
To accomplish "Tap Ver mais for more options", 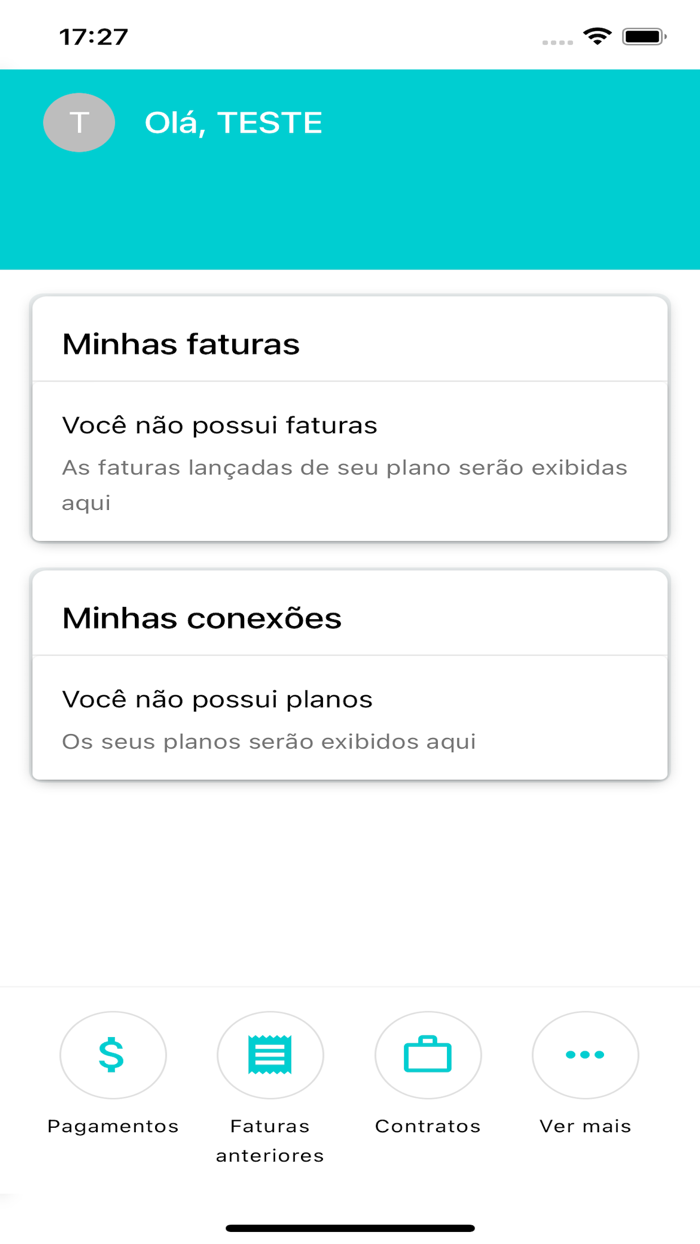I will pos(585,1055).
